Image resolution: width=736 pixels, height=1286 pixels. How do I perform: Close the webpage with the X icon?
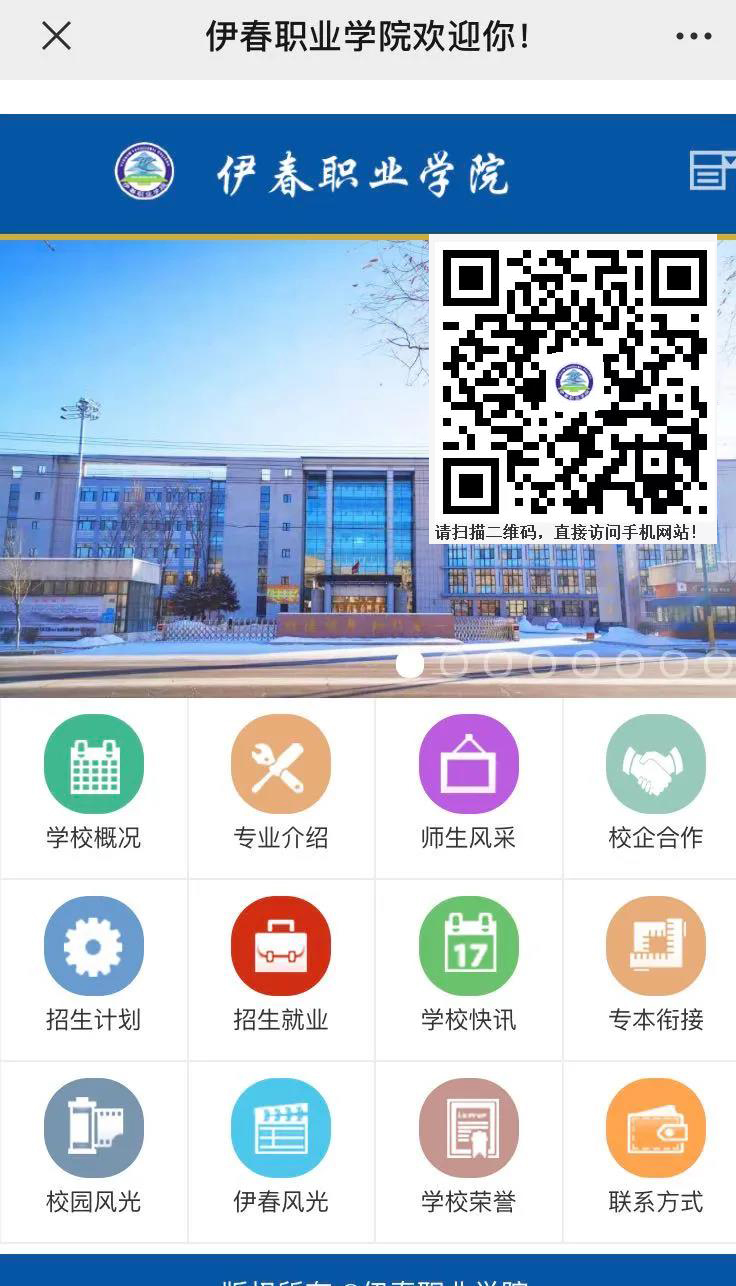[56, 36]
